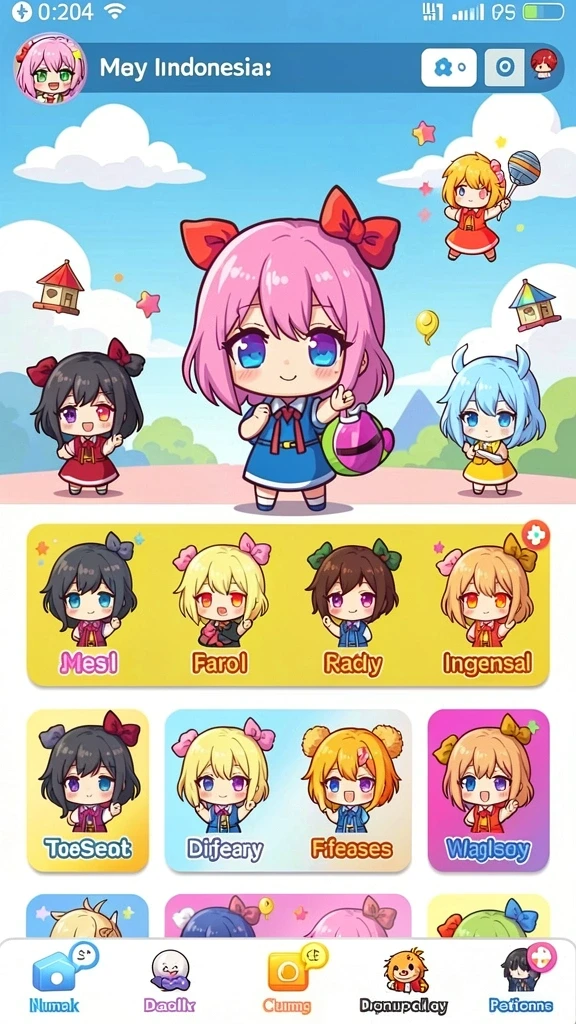Open the pink-haired profile avatar
Screen dimensions: 576x1024
(50, 69)
